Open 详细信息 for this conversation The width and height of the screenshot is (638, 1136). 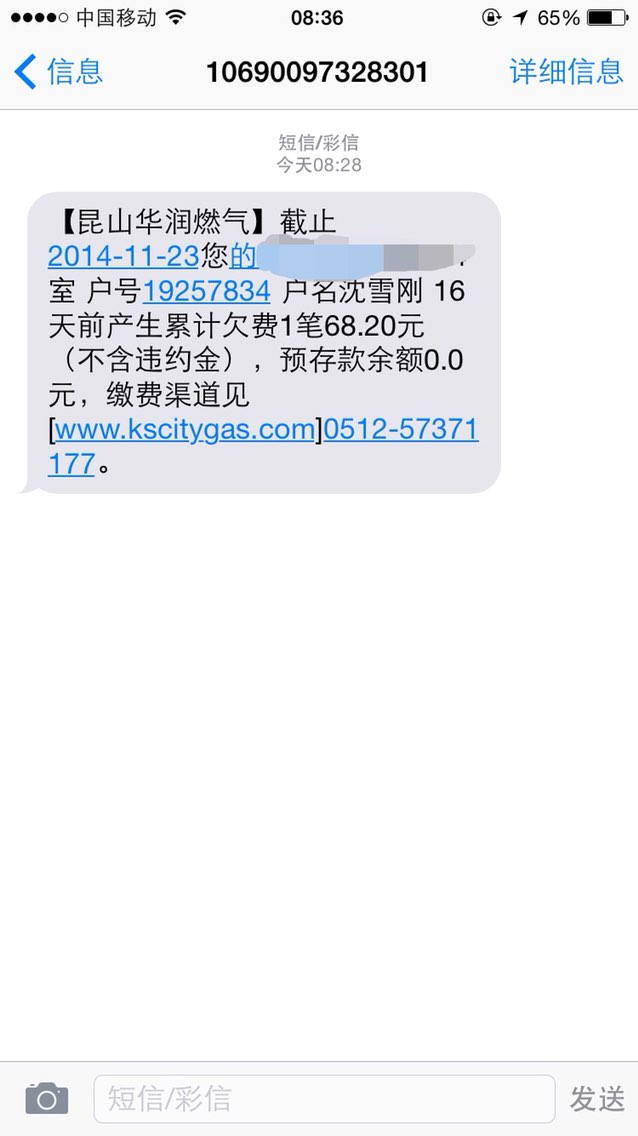(x=566, y=72)
